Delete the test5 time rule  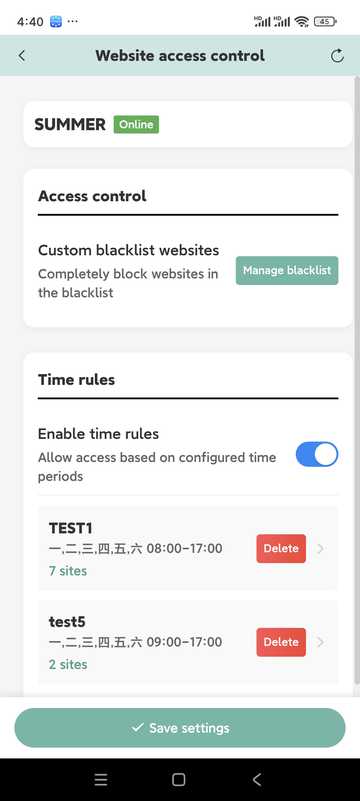click(x=281, y=642)
